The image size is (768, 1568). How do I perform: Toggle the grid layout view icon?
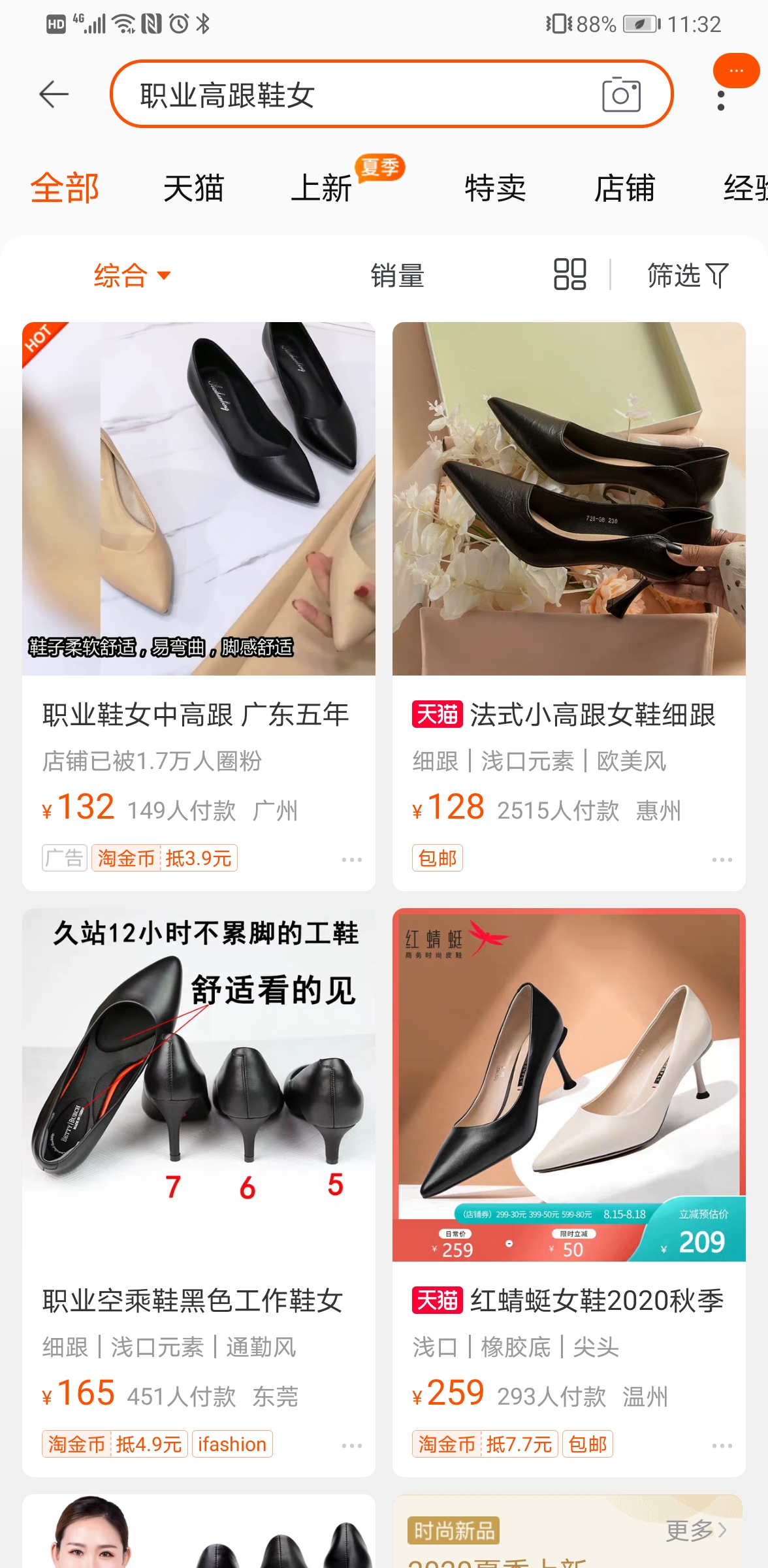pos(569,274)
